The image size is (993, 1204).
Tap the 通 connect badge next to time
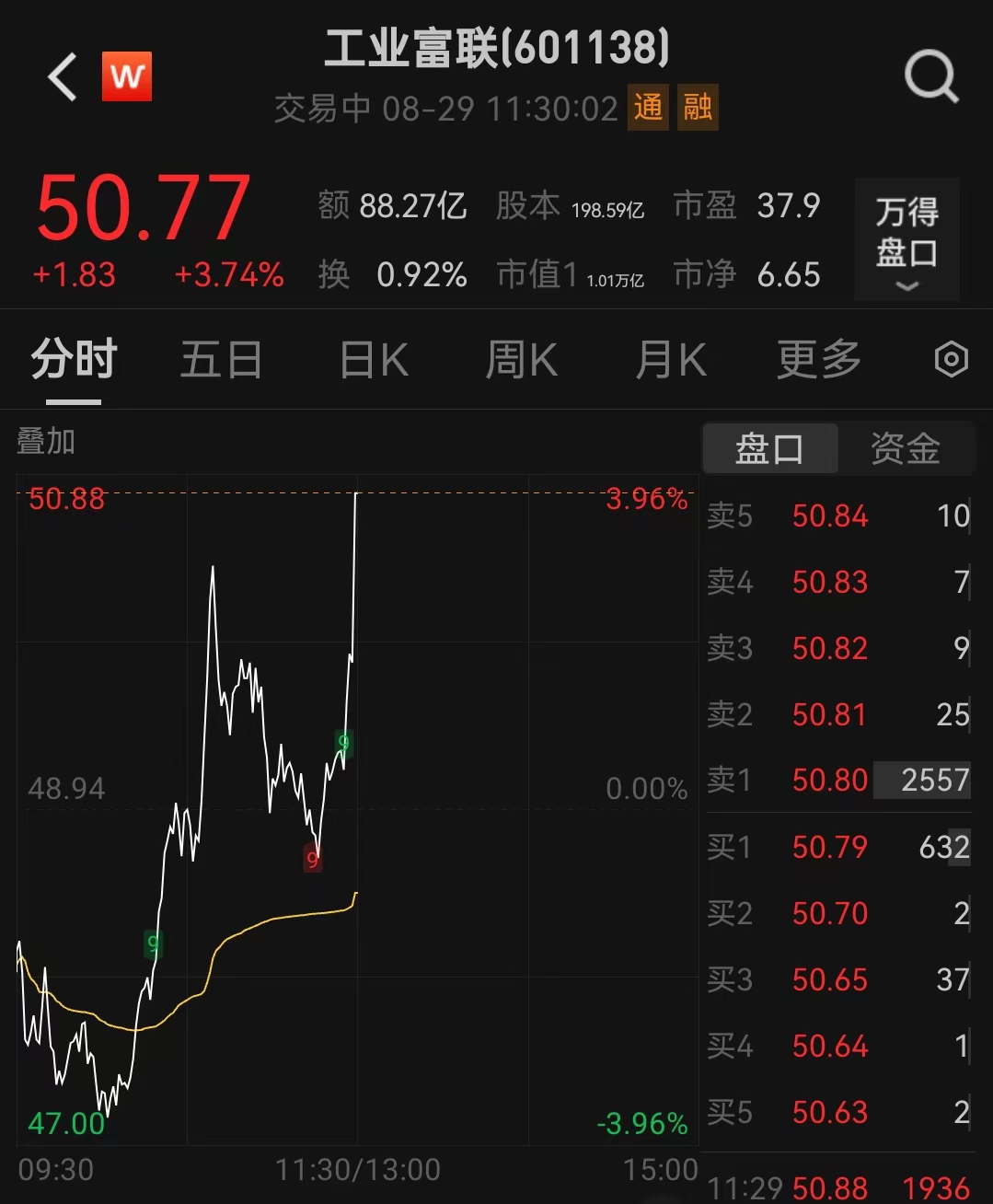(x=649, y=108)
